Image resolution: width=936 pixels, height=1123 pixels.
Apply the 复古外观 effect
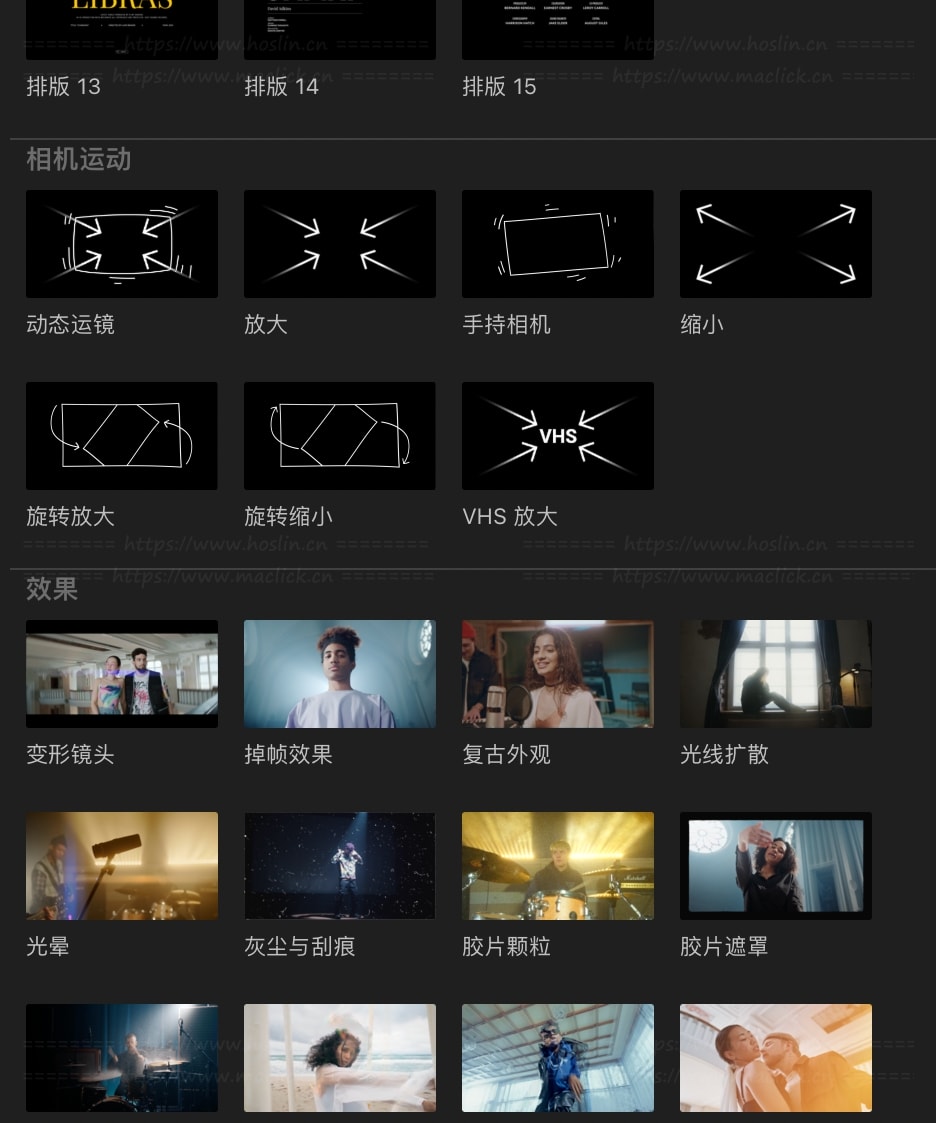coord(557,673)
